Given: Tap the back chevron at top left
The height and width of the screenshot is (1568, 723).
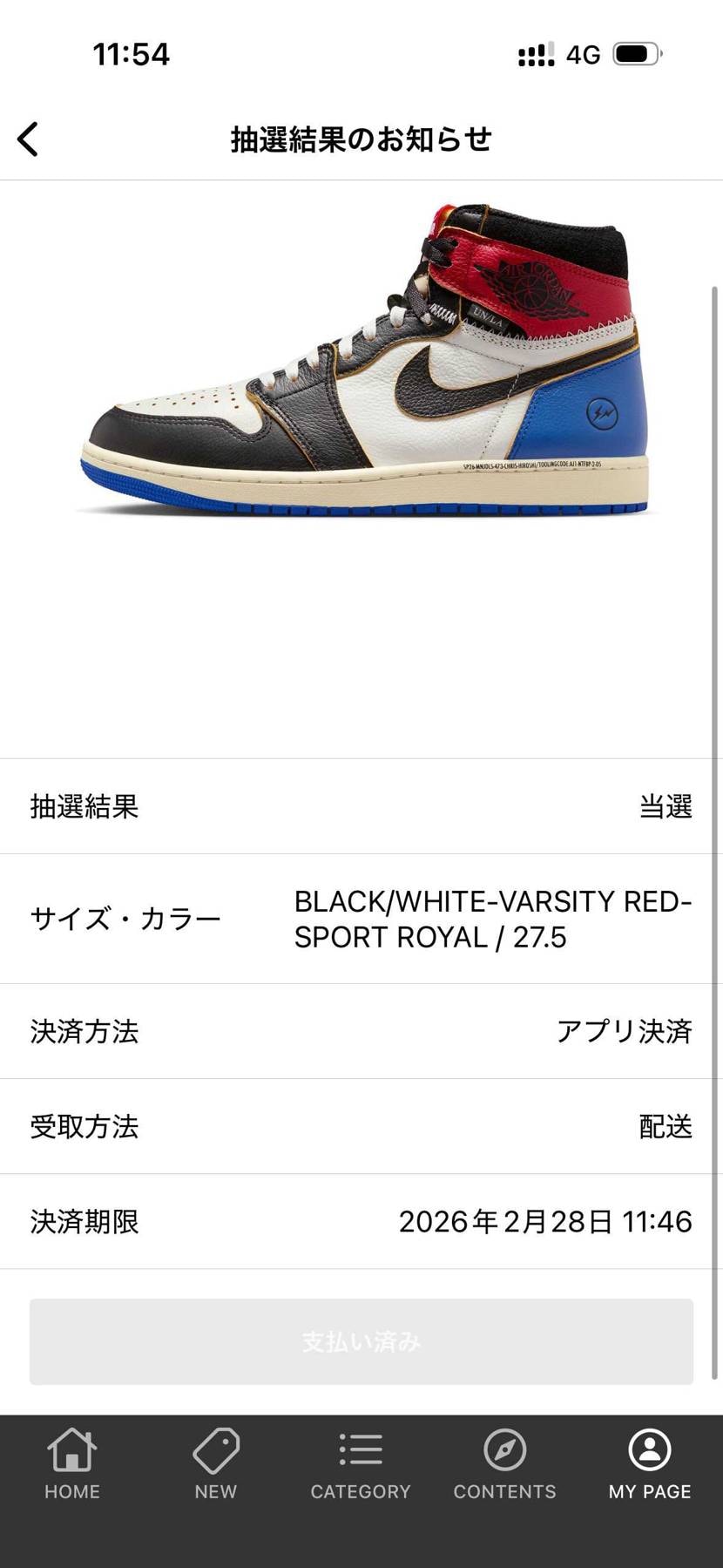Looking at the screenshot, I should 29,138.
